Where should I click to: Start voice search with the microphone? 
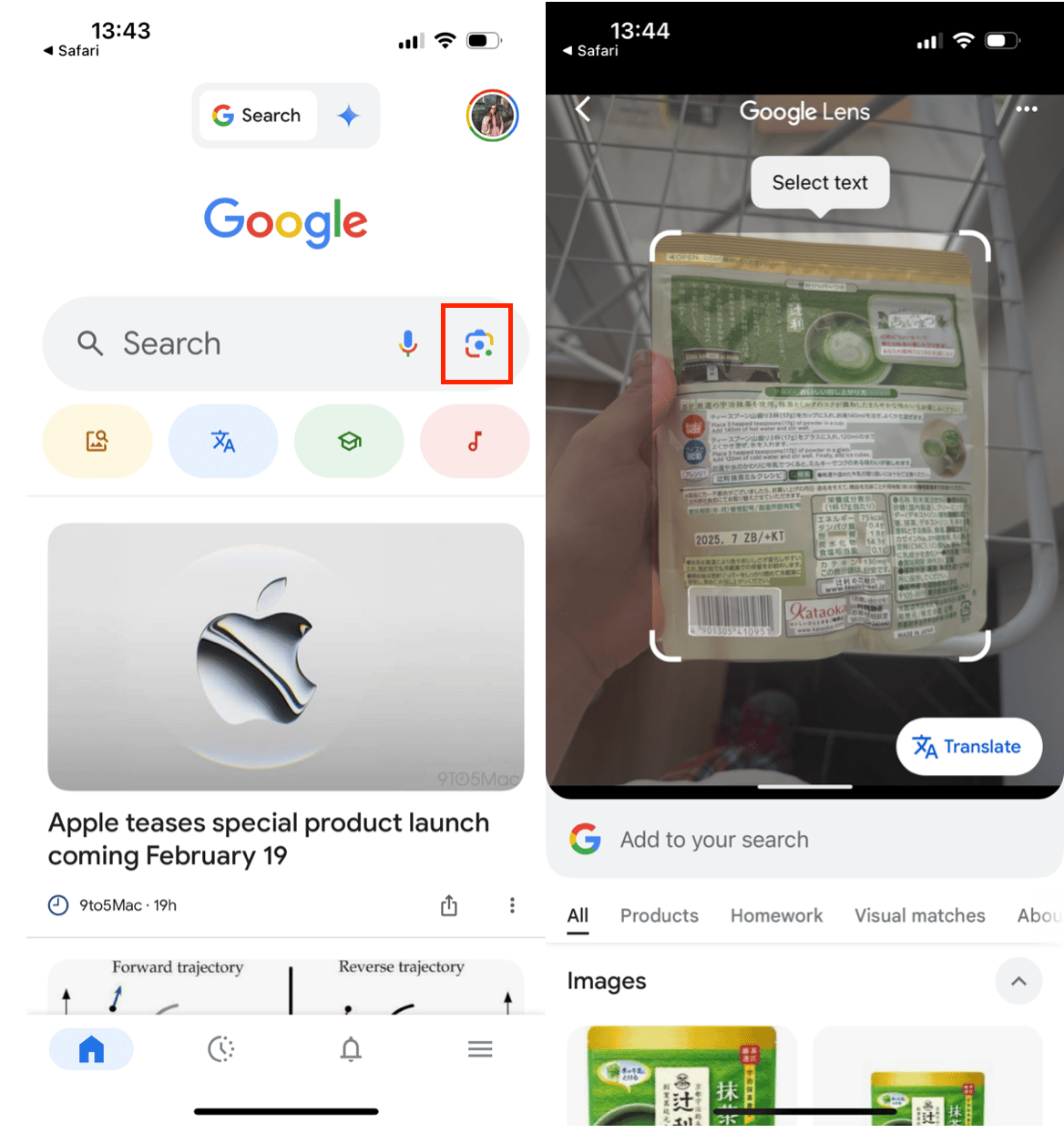[x=408, y=343]
